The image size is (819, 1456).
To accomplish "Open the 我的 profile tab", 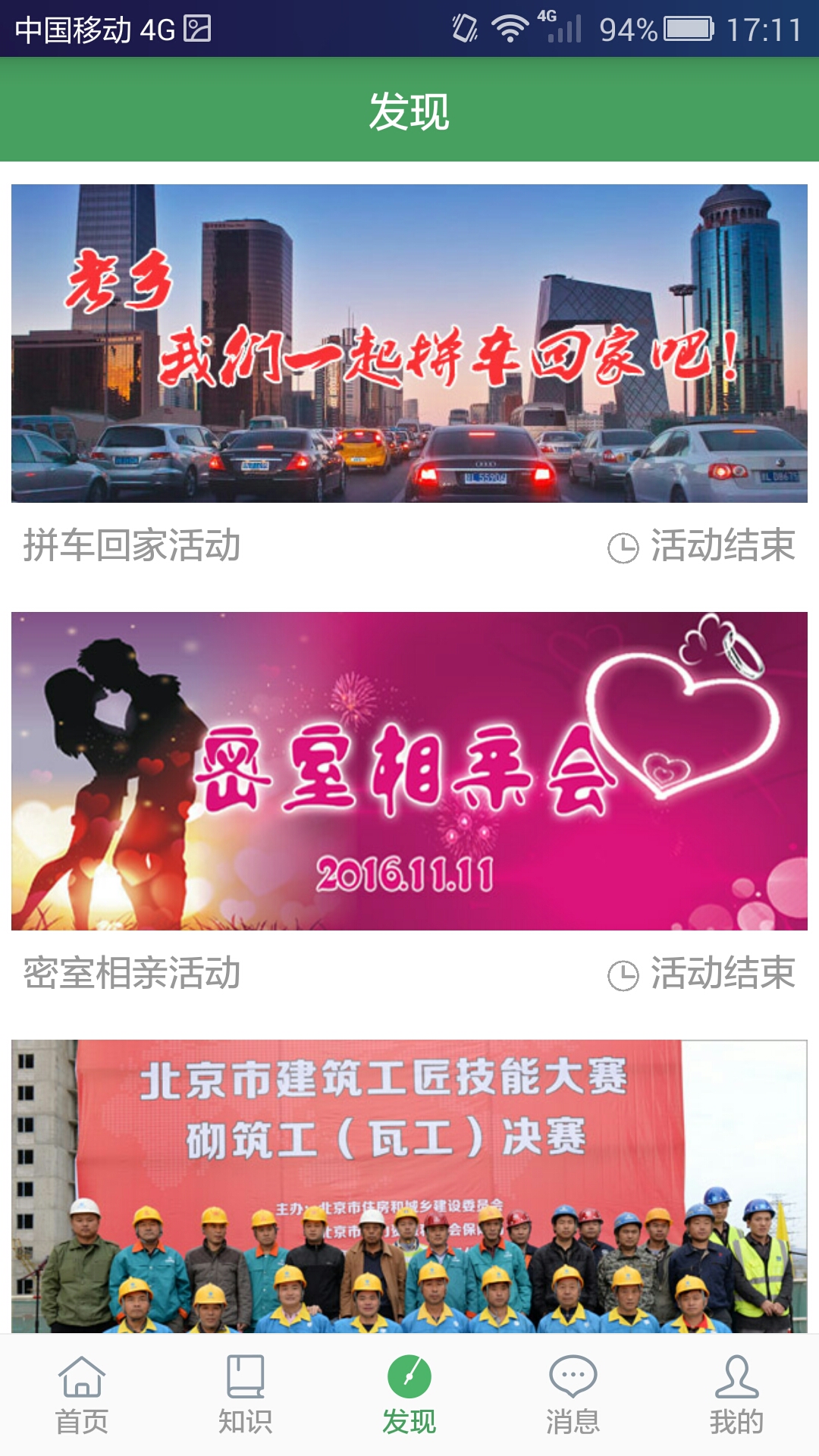I will pyautogui.click(x=737, y=1395).
